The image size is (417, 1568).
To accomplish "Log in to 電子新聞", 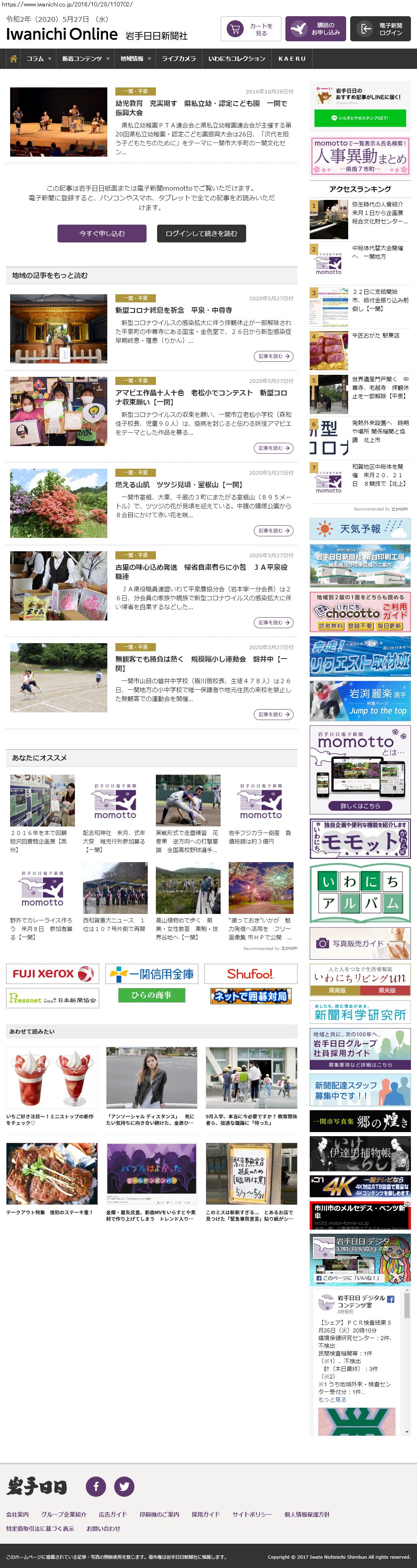I will tap(380, 29).
